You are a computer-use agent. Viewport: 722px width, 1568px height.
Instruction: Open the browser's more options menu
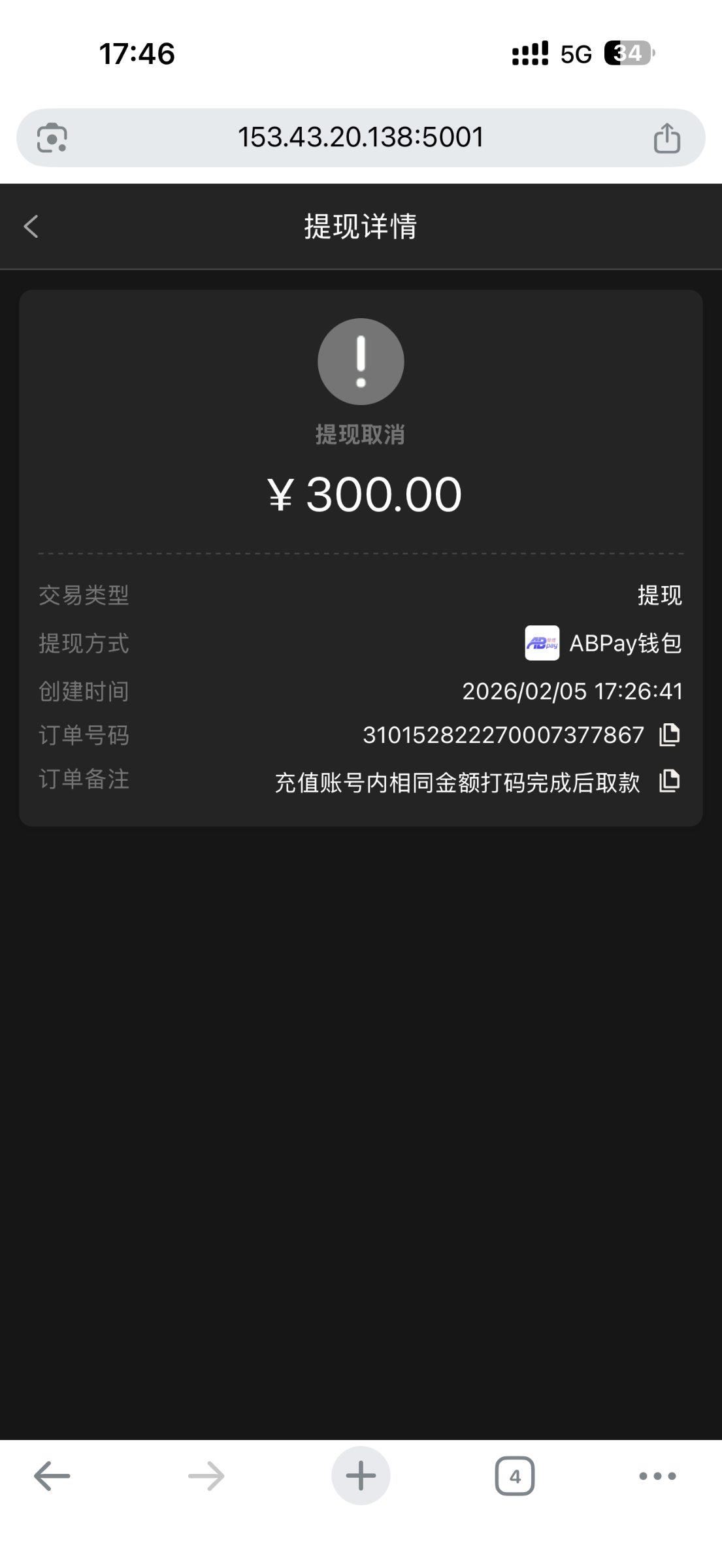click(657, 1476)
